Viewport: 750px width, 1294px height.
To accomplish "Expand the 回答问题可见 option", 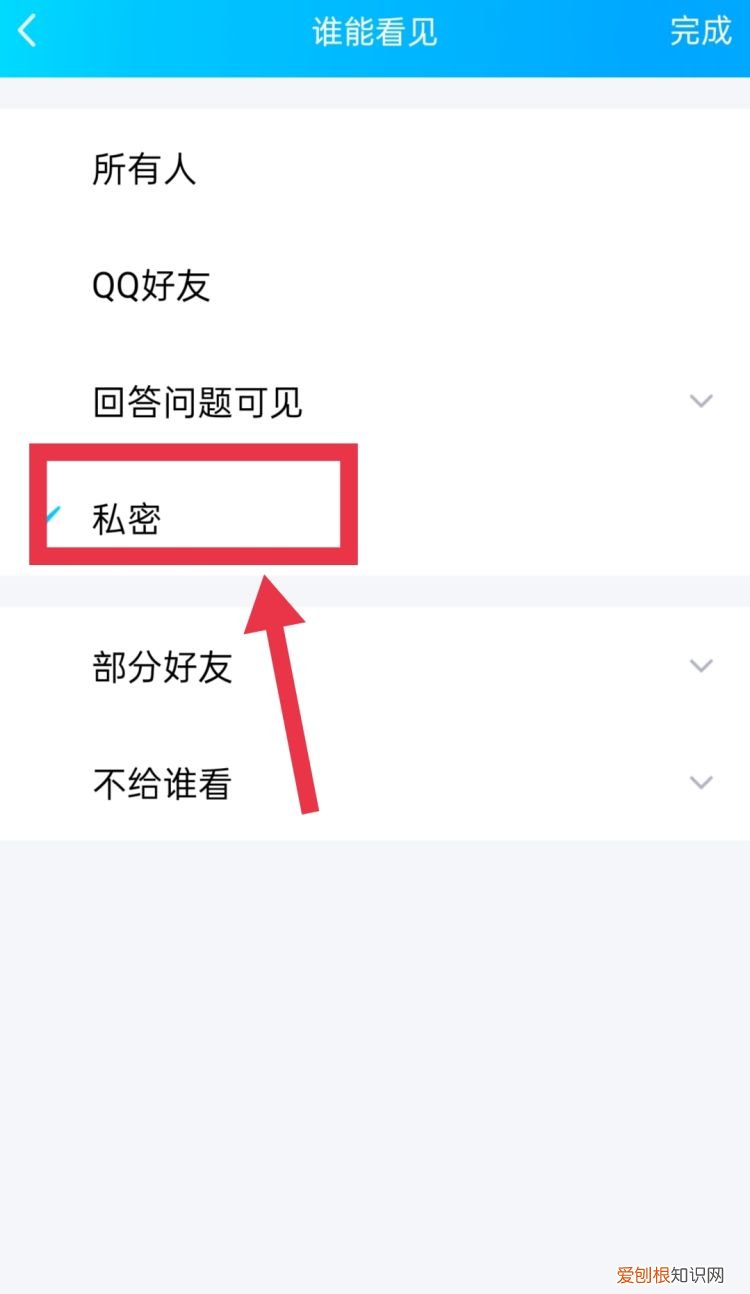I will 375,402.
